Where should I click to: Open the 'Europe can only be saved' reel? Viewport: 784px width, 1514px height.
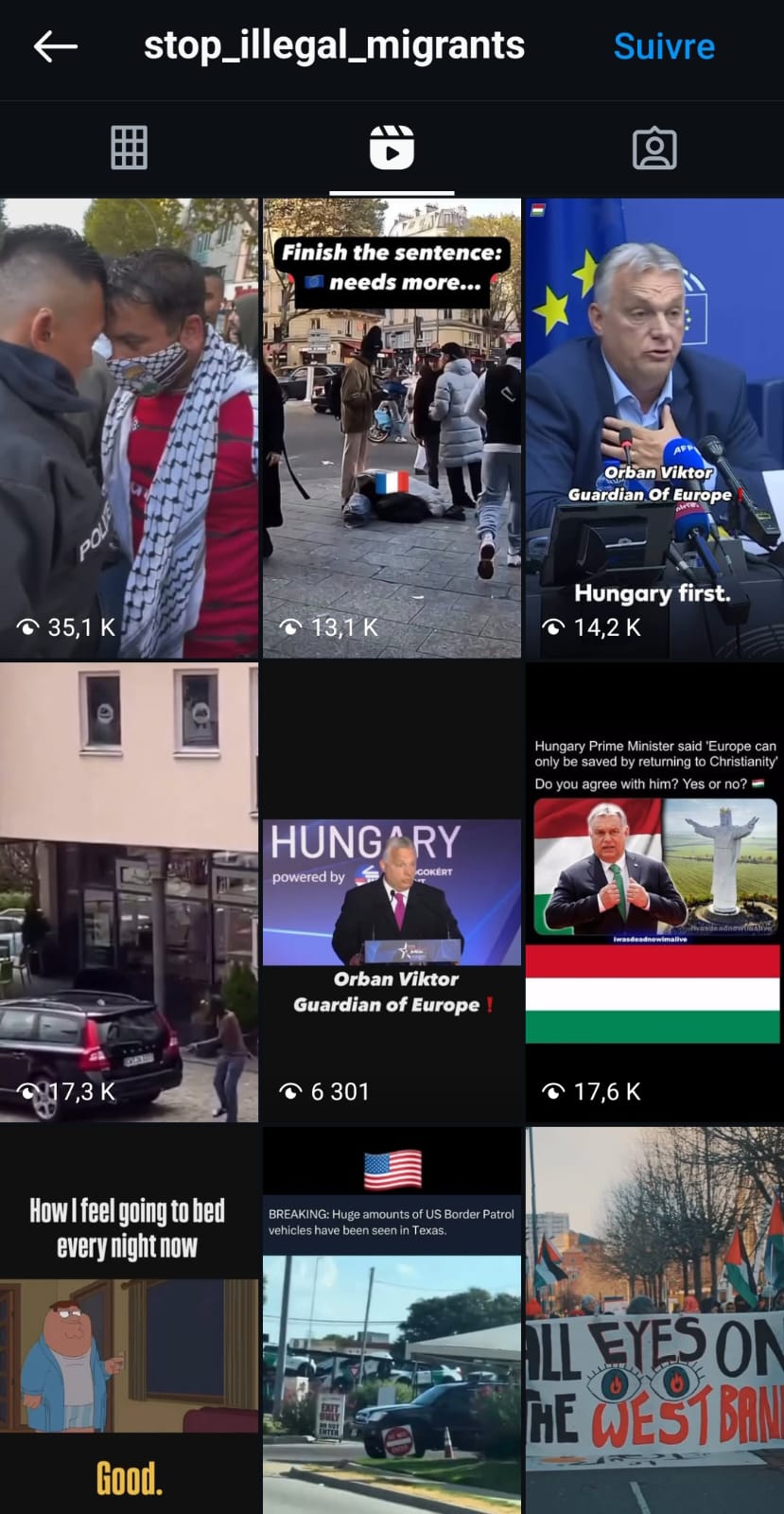(654, 892)
